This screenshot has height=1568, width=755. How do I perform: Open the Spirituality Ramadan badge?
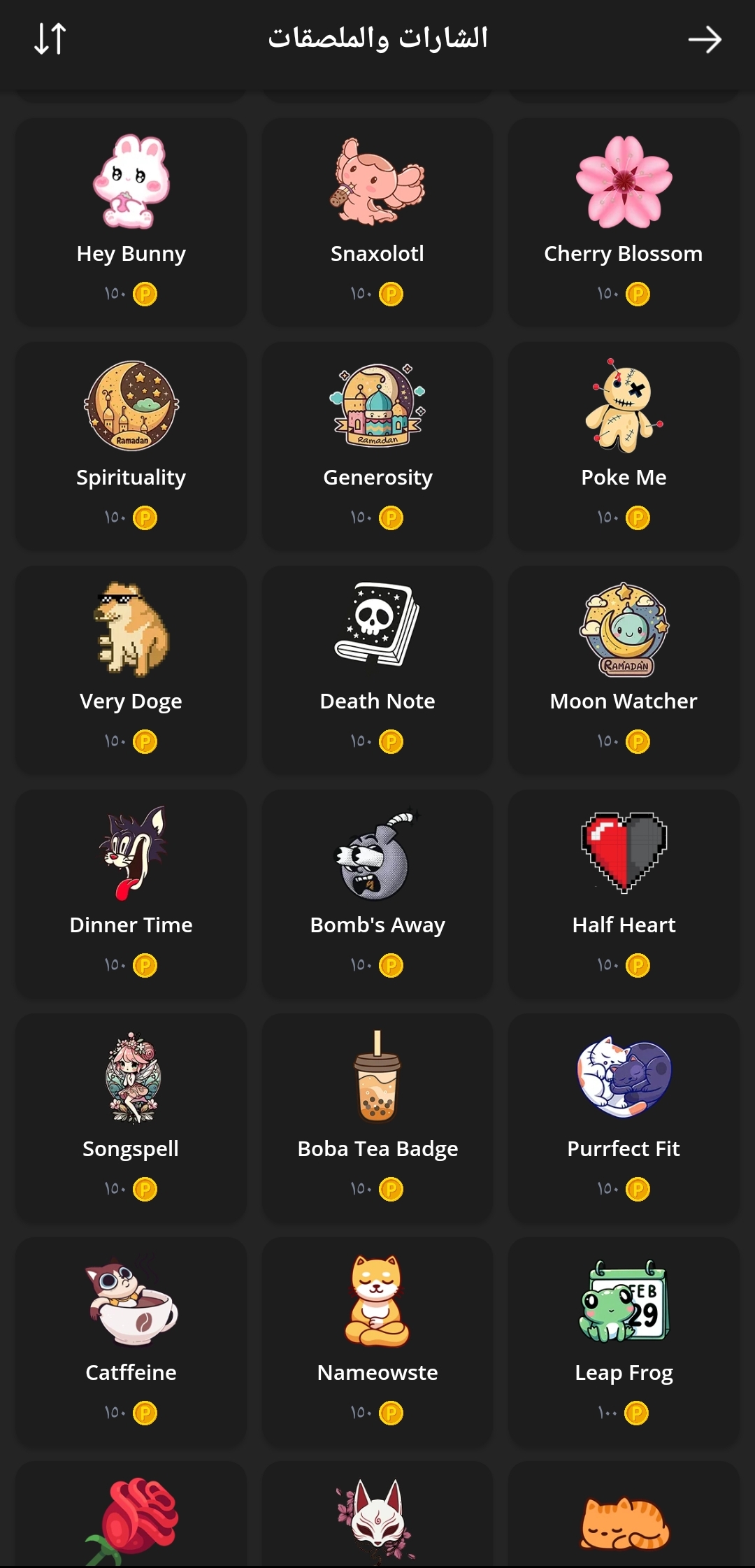click(x=131, y=445)
